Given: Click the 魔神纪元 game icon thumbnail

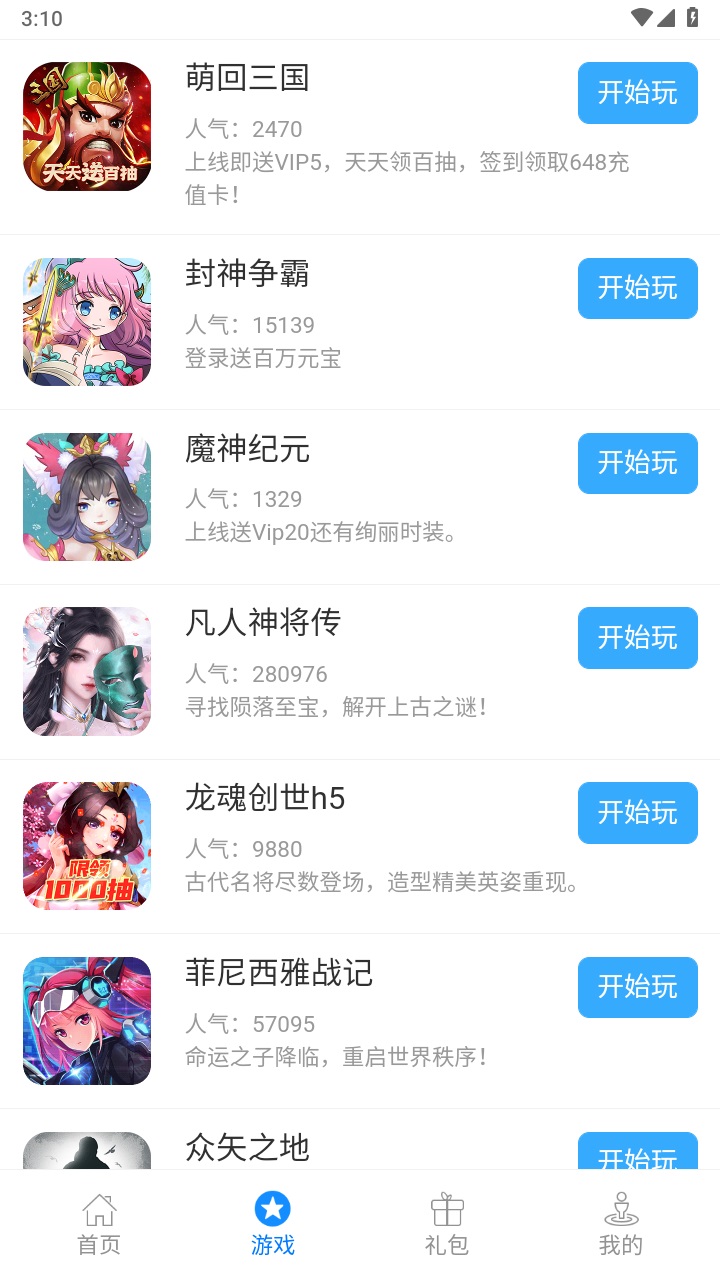Looking at the screenshot, I should coord(87,496).
